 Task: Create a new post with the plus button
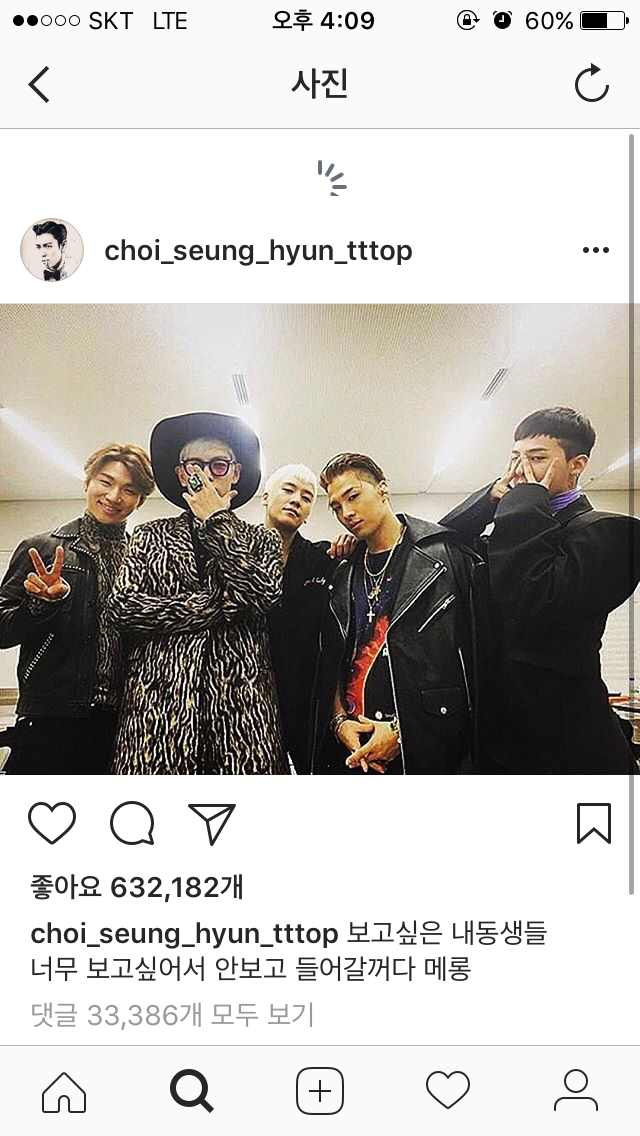pos(320,1091)
